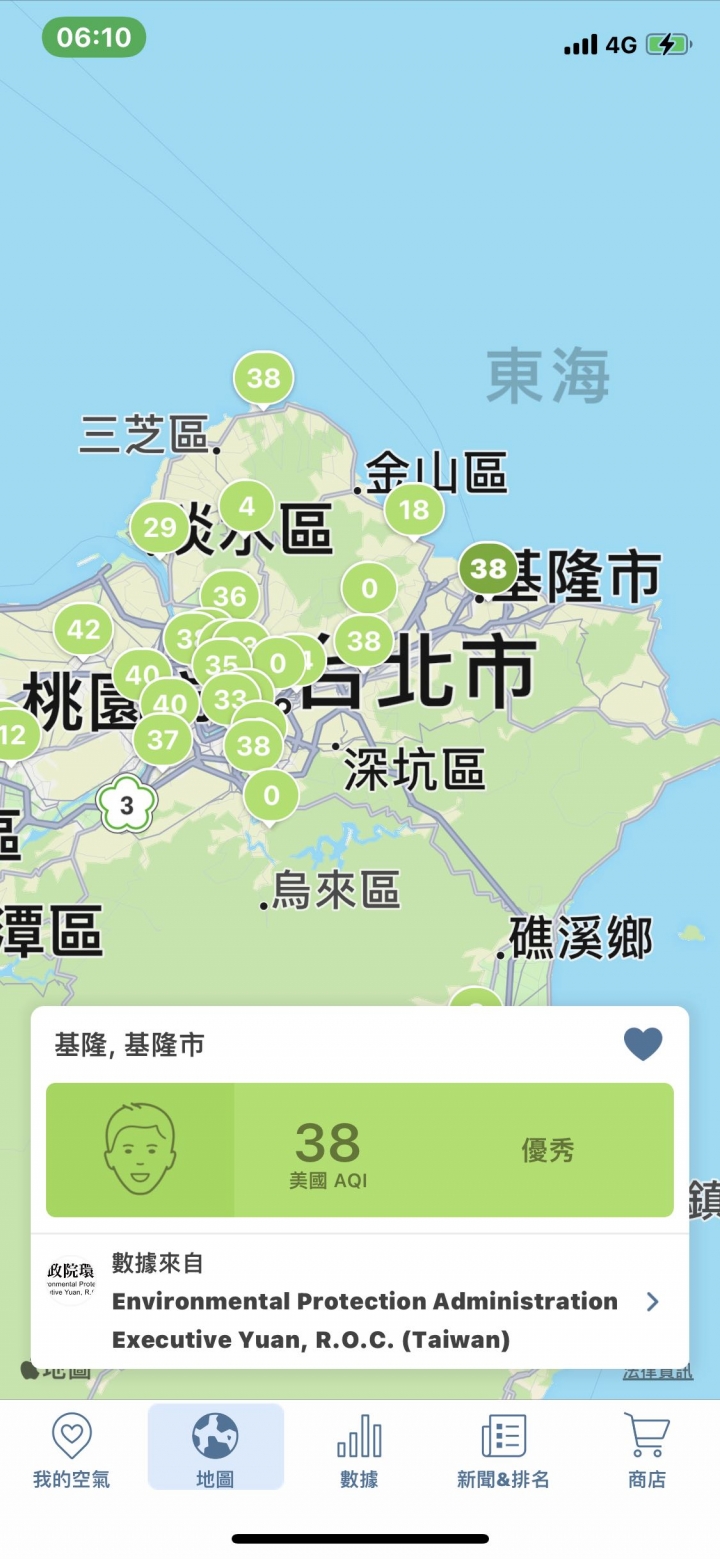720x1559 pixels.
Task: Select the AQI 12 marker near 桃園
Action: (13, 736)
